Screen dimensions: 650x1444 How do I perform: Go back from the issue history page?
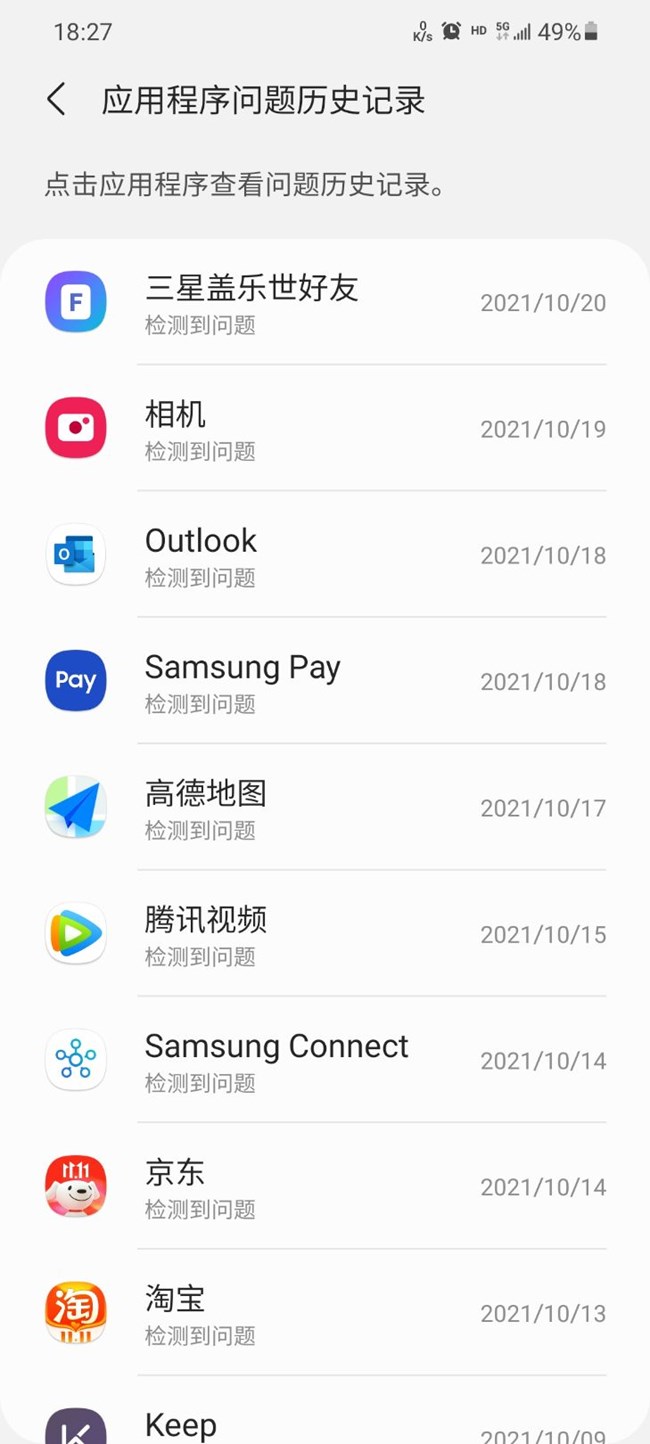(57, 100)
